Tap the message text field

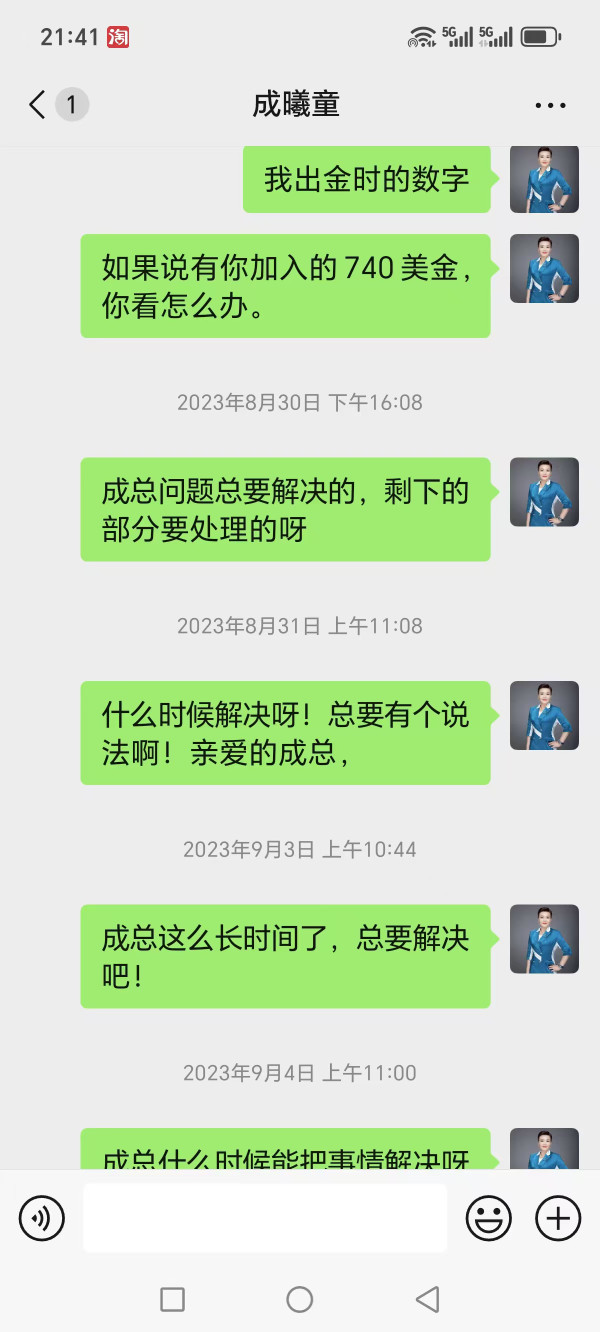click(265, 1218)
